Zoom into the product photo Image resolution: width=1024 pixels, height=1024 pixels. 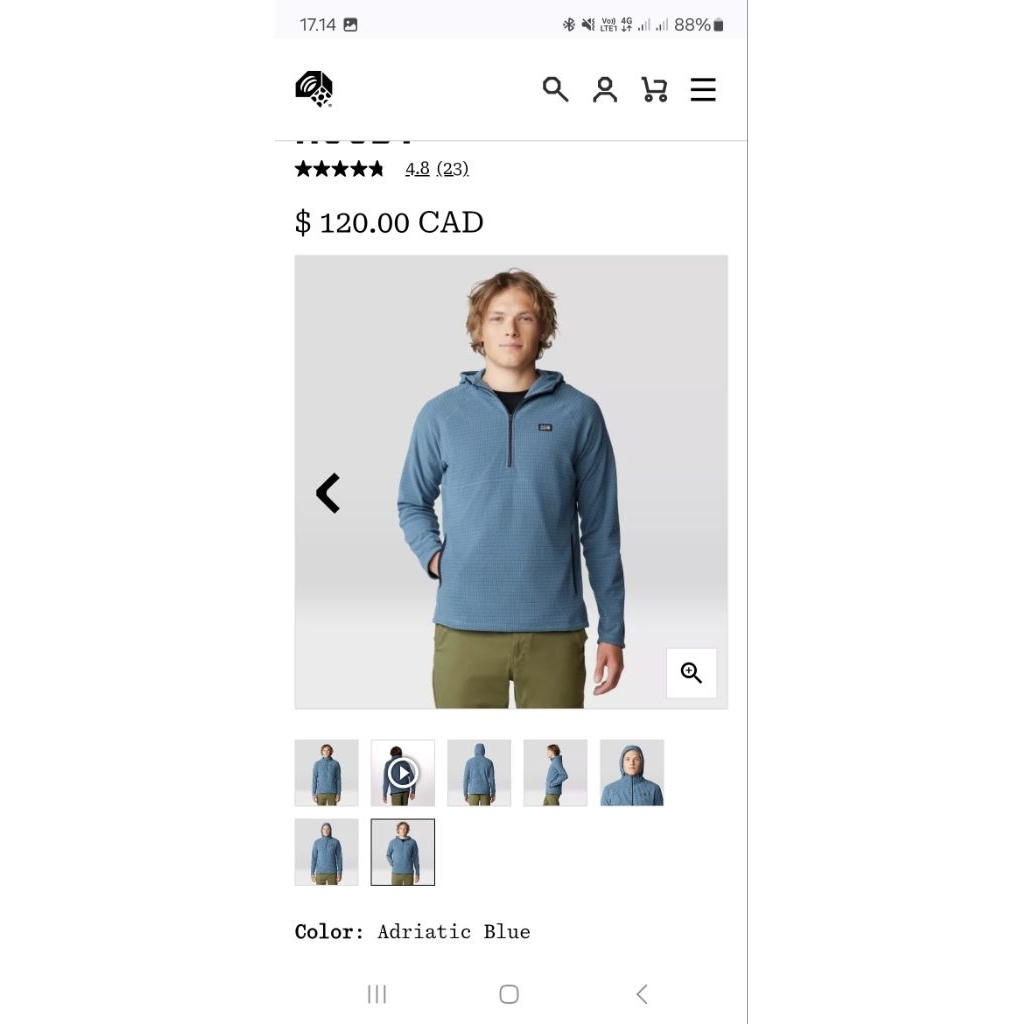691,673
